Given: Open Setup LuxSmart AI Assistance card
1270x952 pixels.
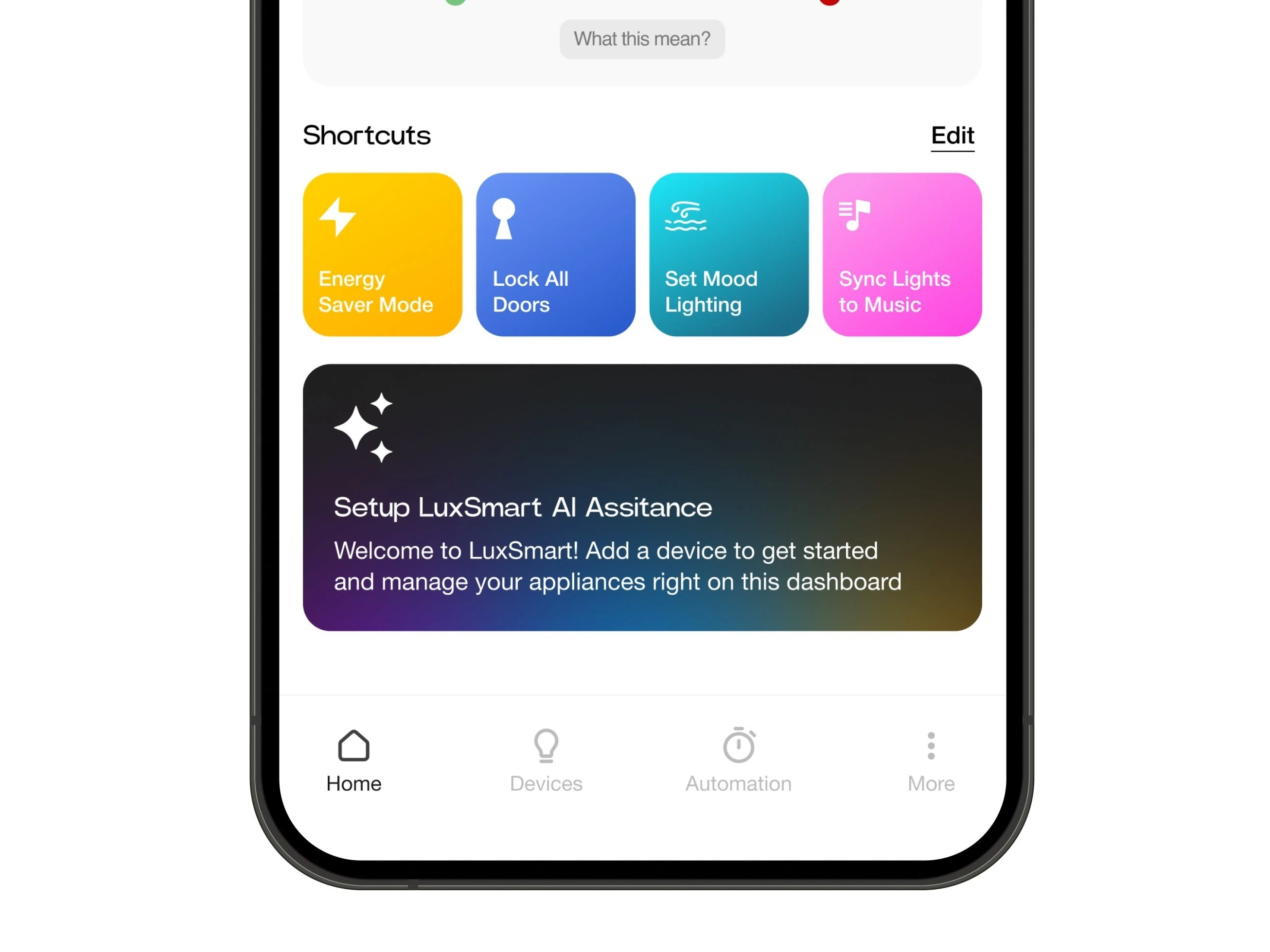Looking at the screenshot, I should (642, 497).
